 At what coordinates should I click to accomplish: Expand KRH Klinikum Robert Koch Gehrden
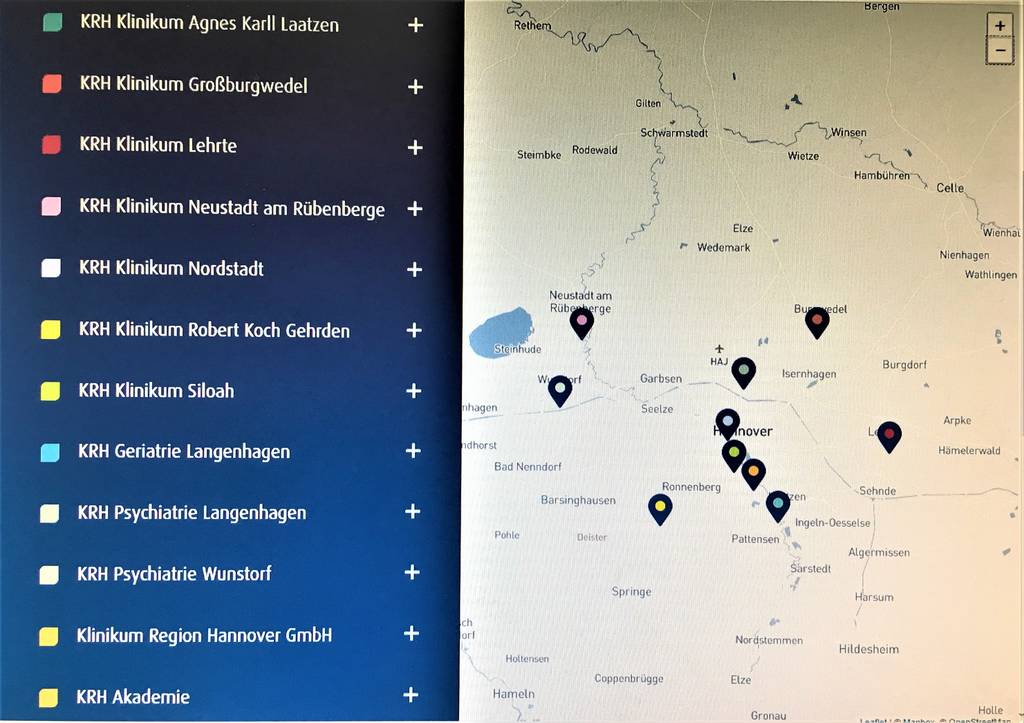[x=414, y=331]
